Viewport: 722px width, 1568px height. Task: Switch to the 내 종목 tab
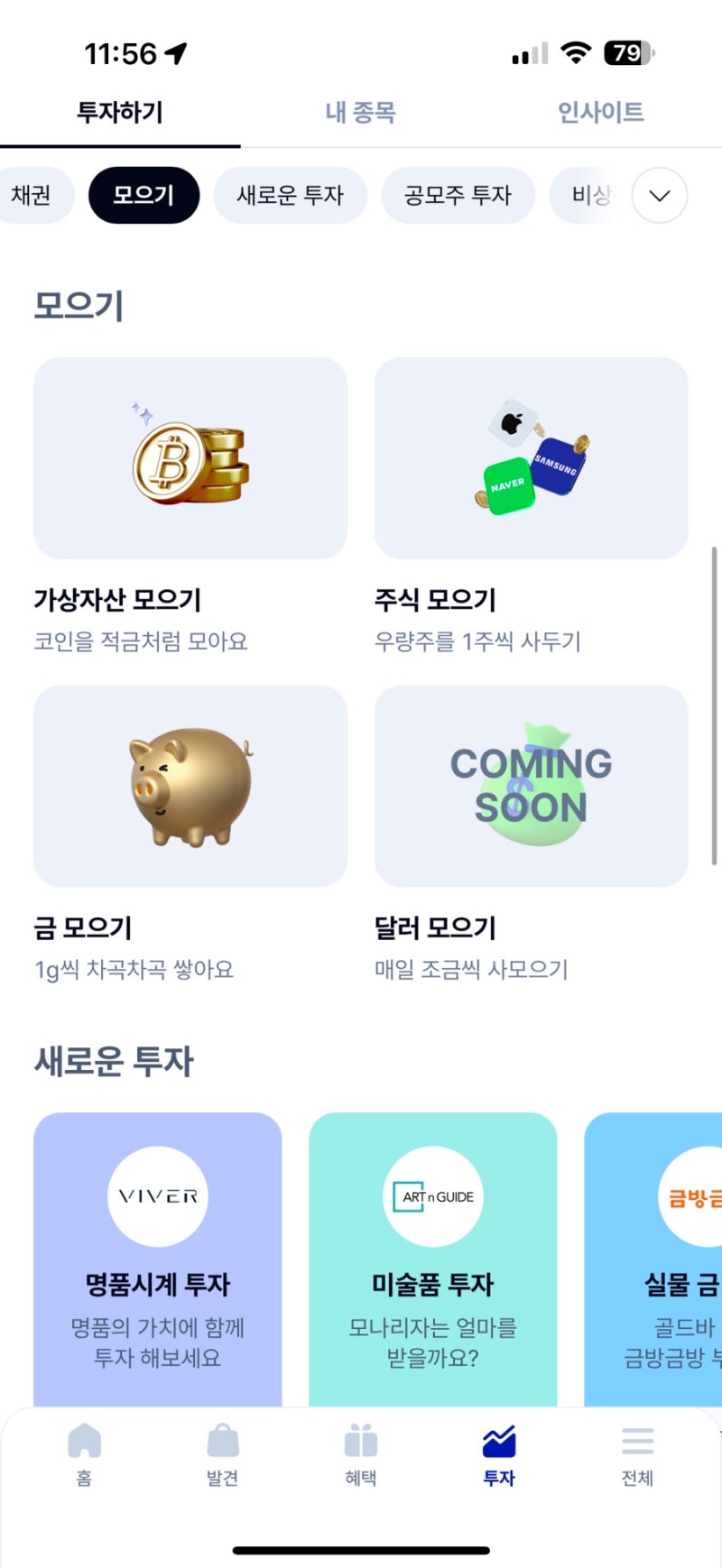click(360, 112)
